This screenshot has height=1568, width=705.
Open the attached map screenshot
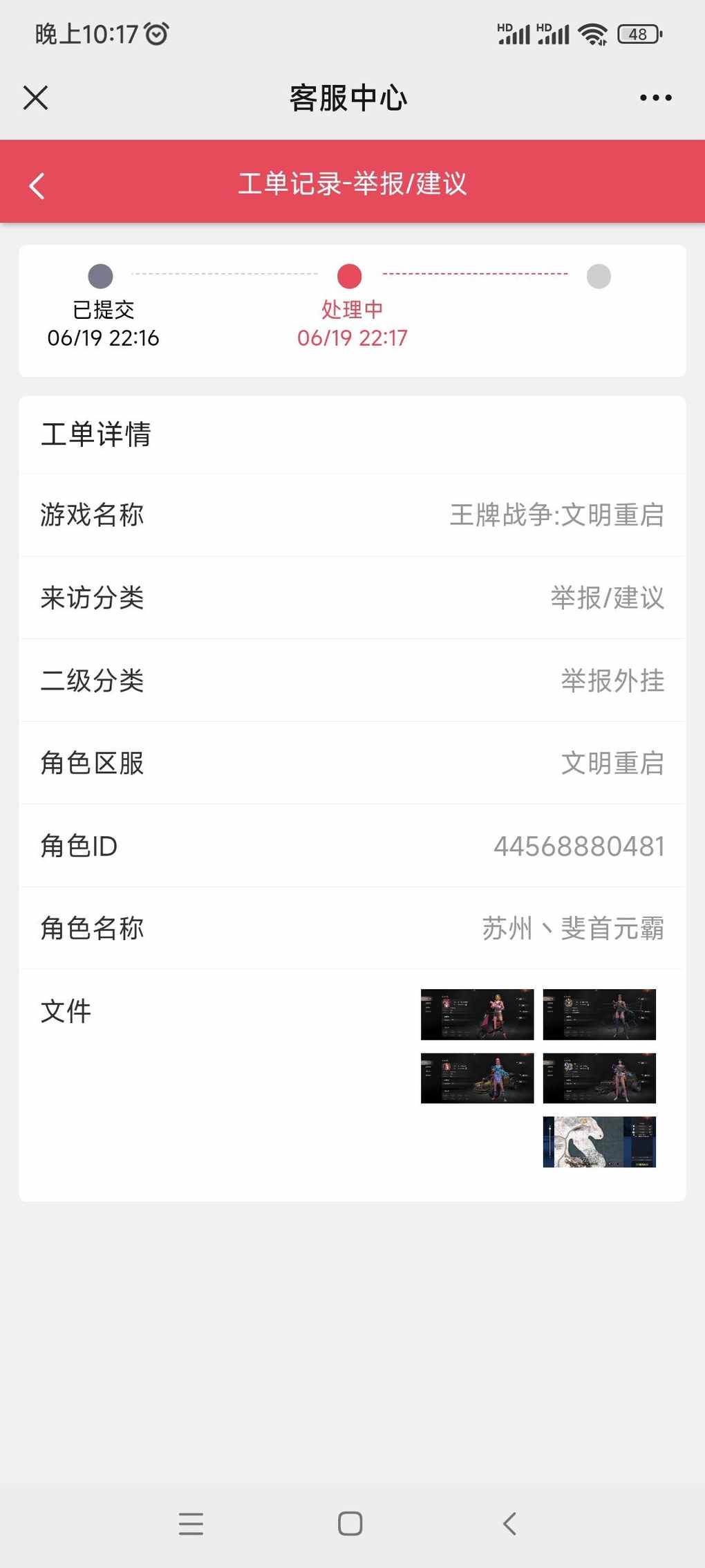point(599,1142)
